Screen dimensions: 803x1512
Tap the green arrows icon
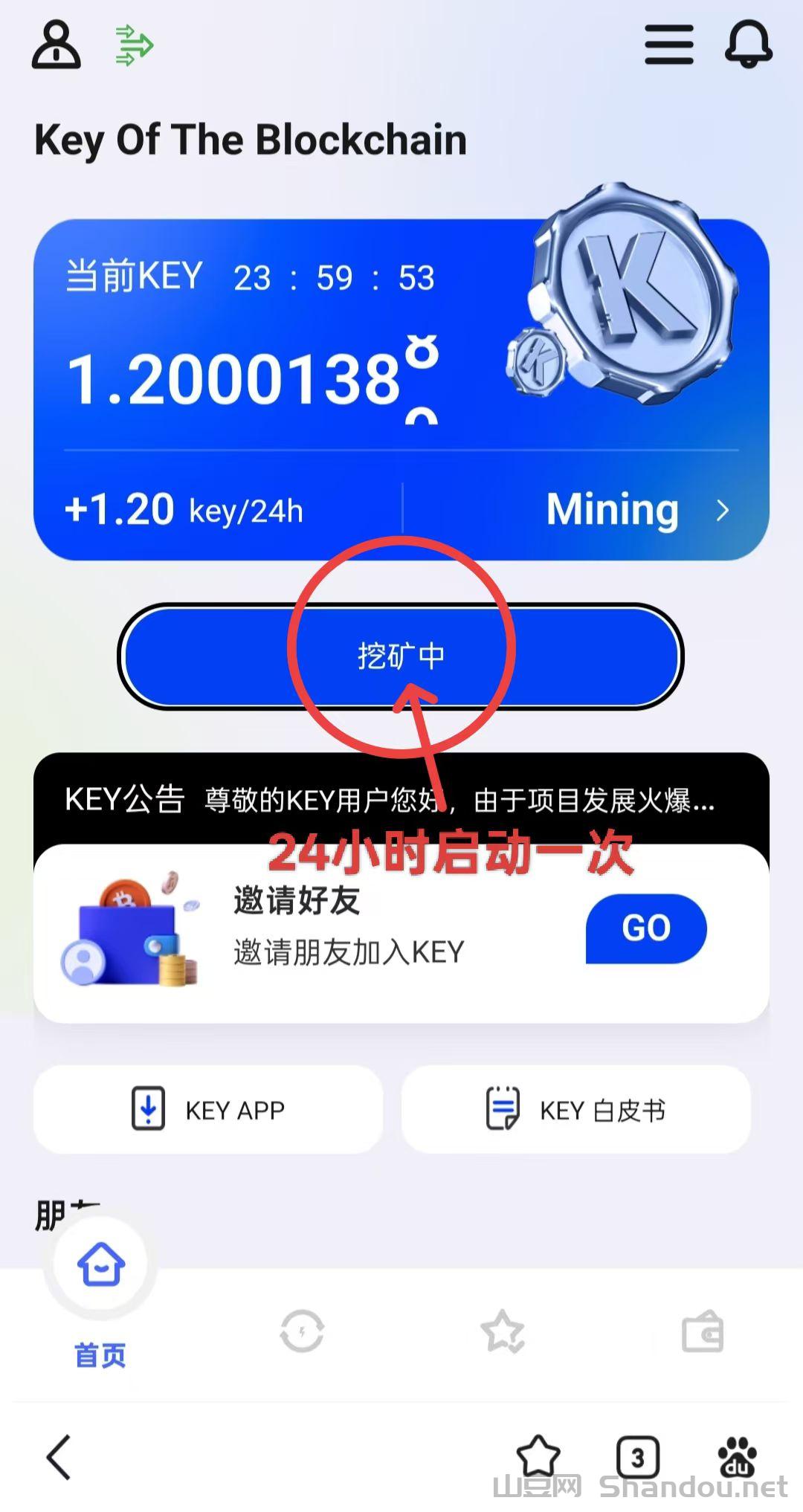click(x=134, y=45)
